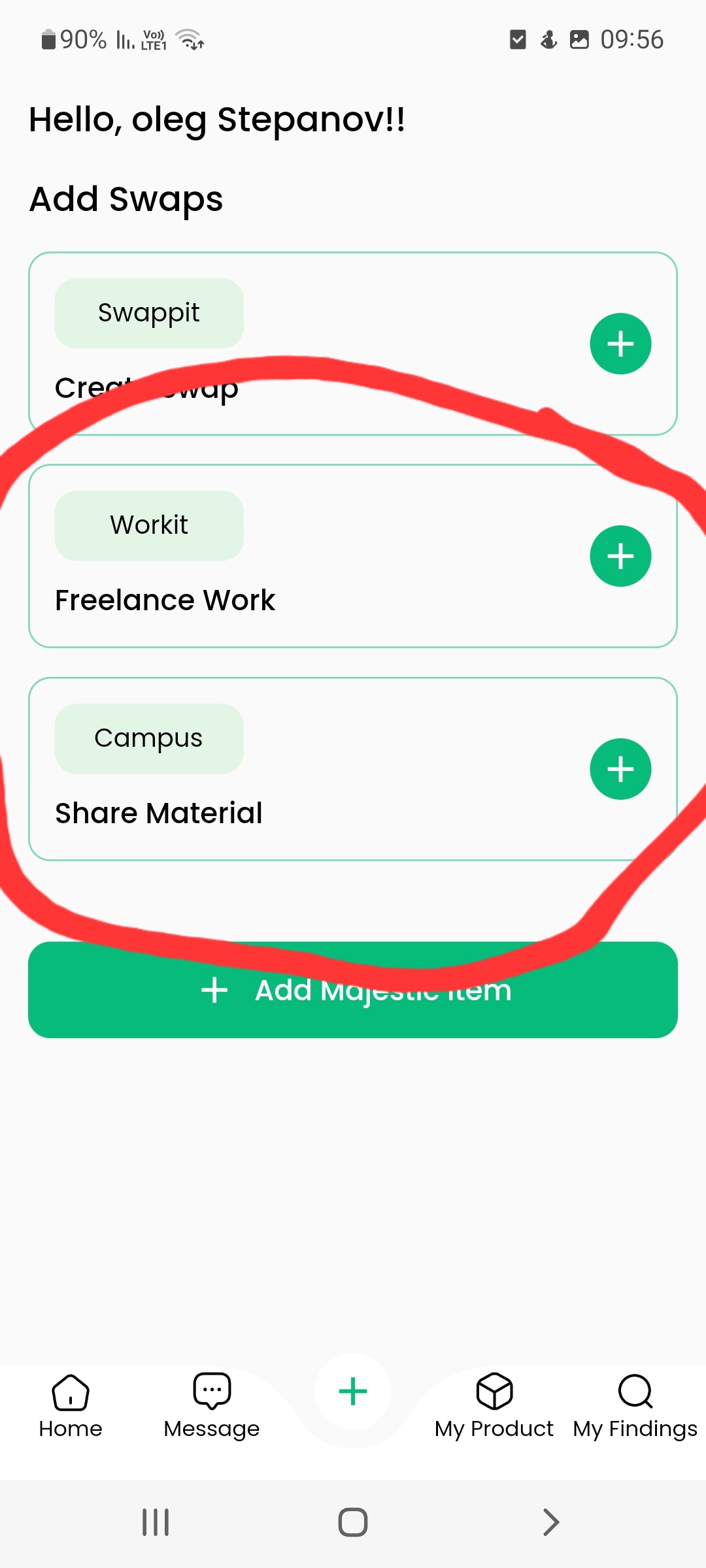Go to the system home screen

pyautogui.click(x=353, y=1522)
